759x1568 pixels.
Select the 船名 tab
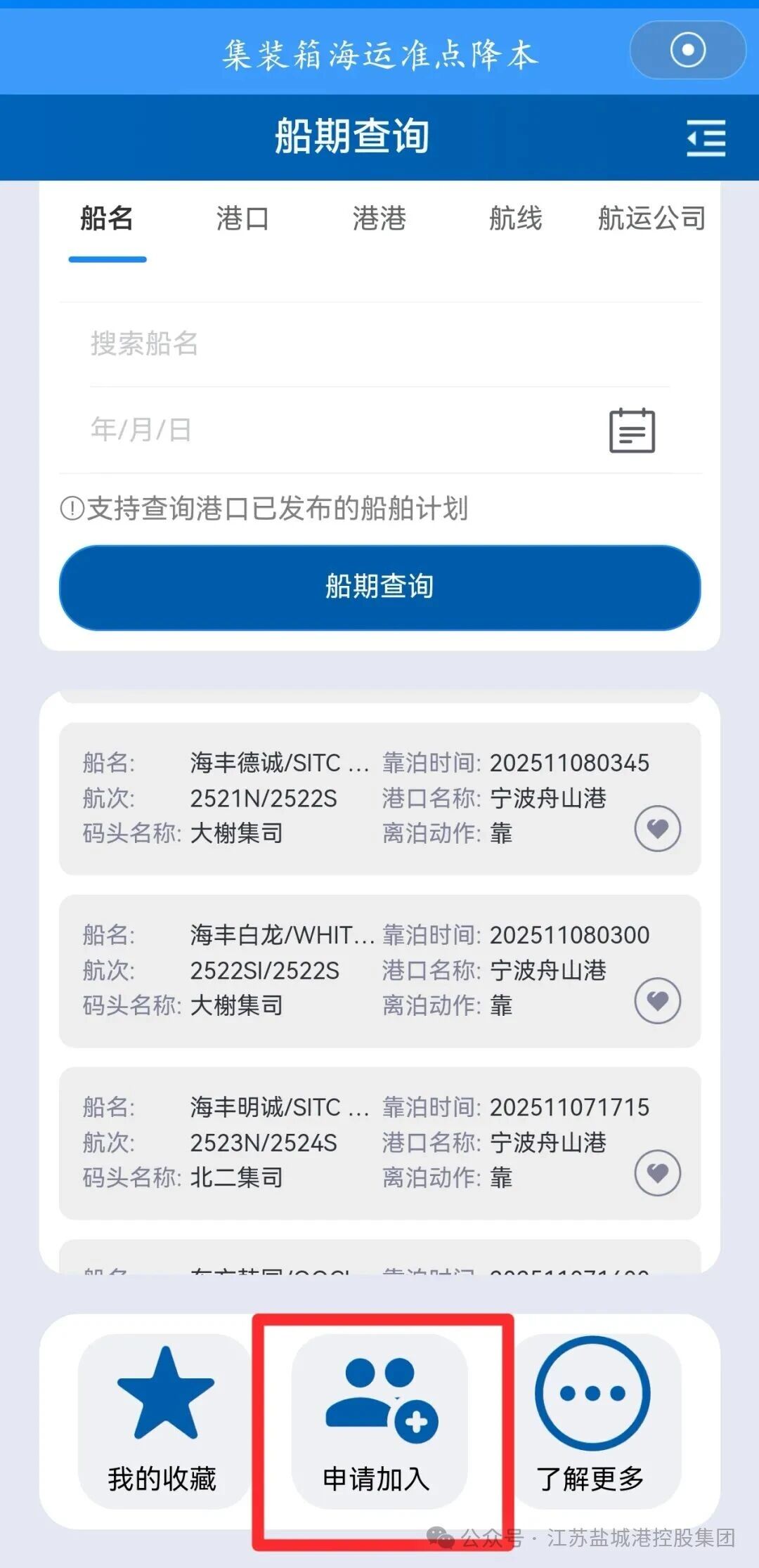[x=107, y=218]
